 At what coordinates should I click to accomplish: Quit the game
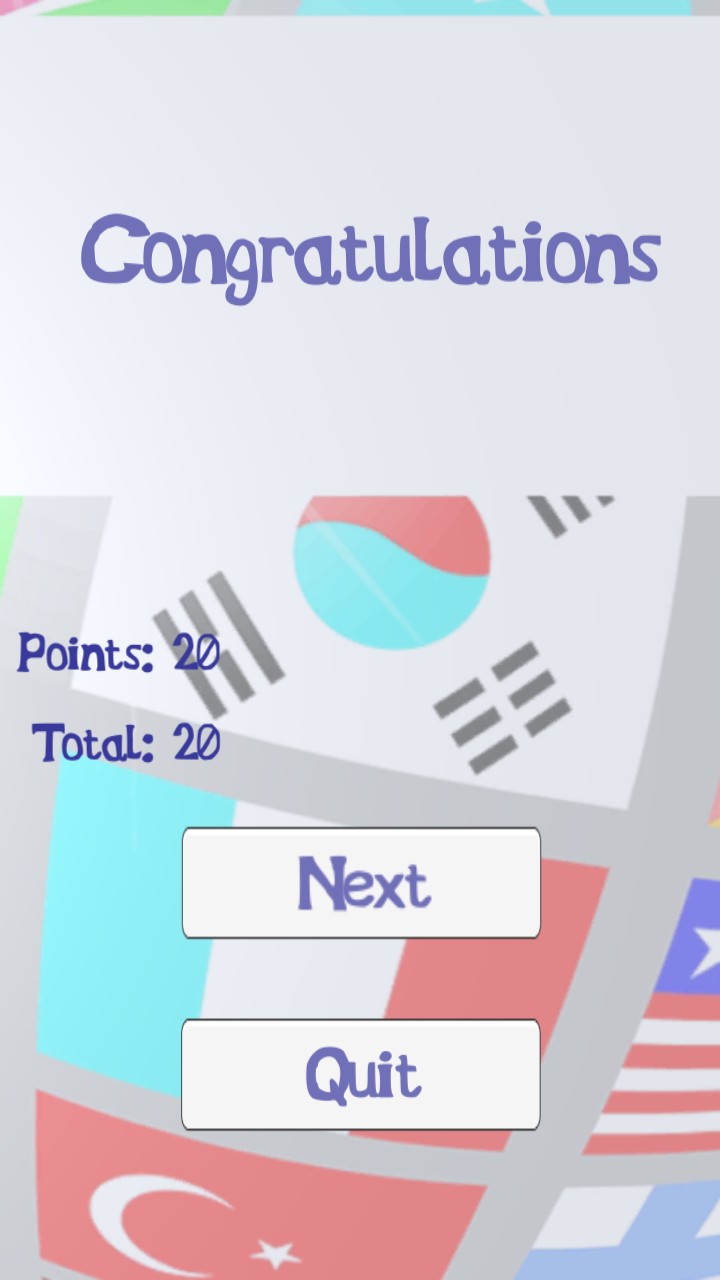pos(361,1075)
